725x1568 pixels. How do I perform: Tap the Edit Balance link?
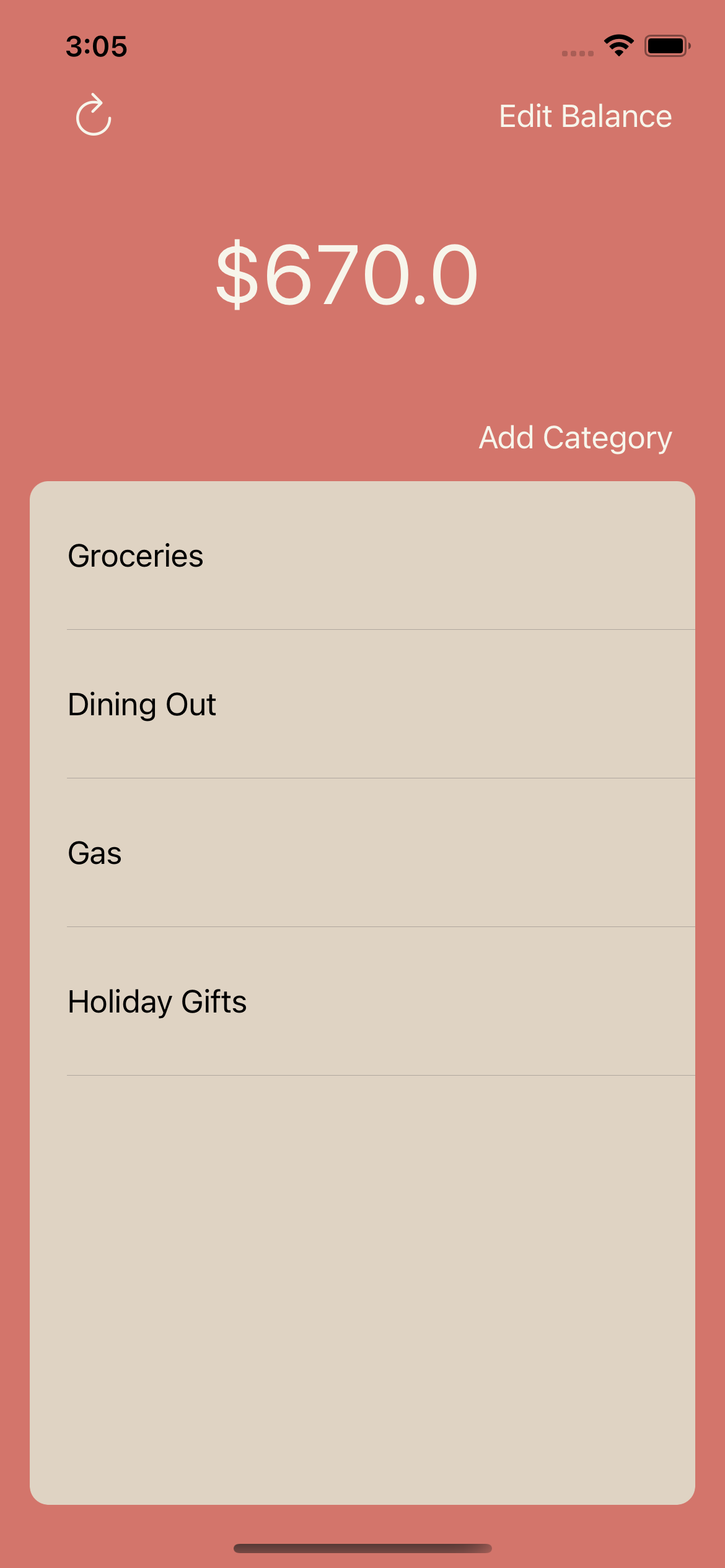[x=584, y=115]
